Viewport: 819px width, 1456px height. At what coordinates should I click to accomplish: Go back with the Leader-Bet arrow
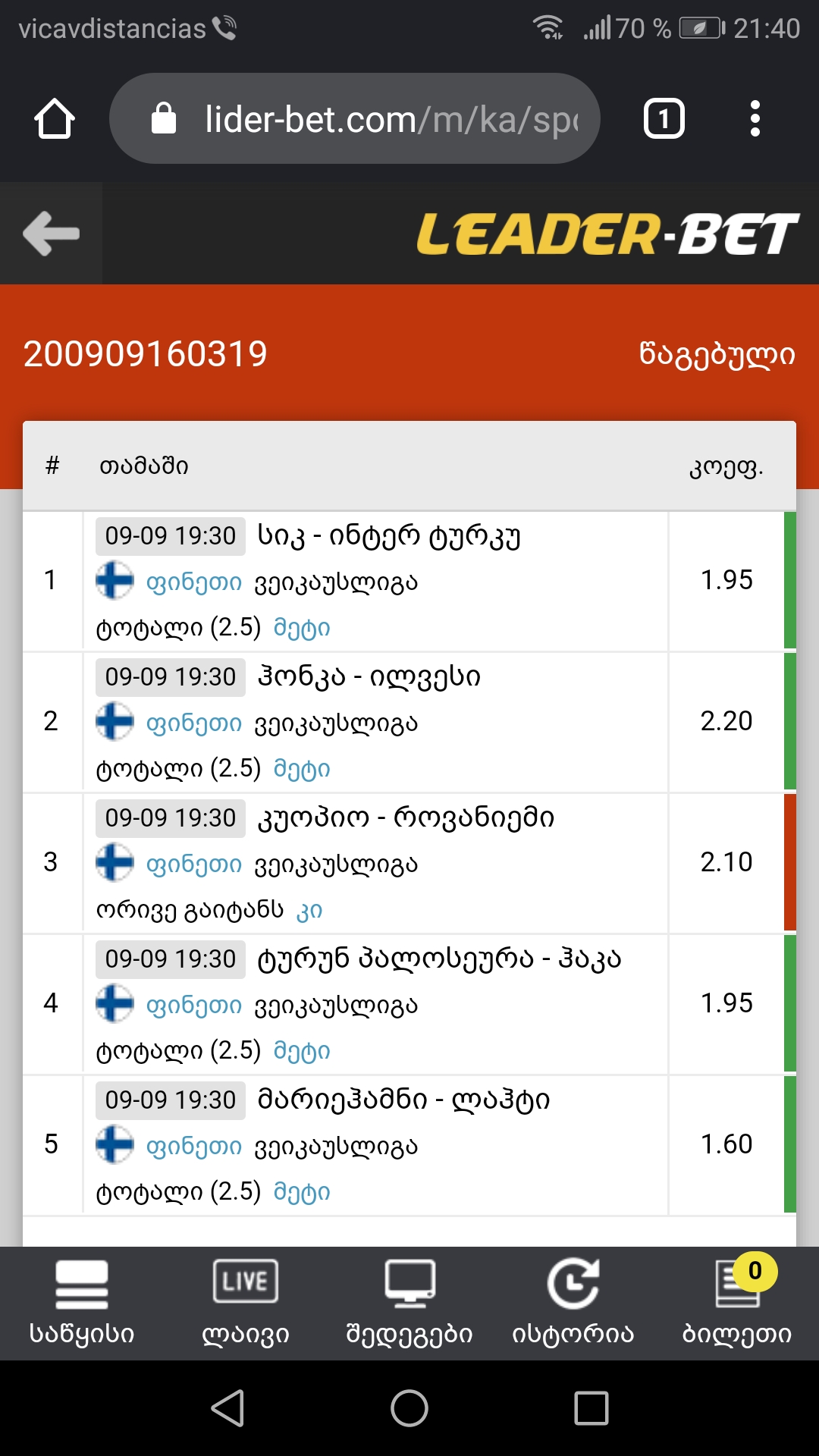(x=51, y=234)
